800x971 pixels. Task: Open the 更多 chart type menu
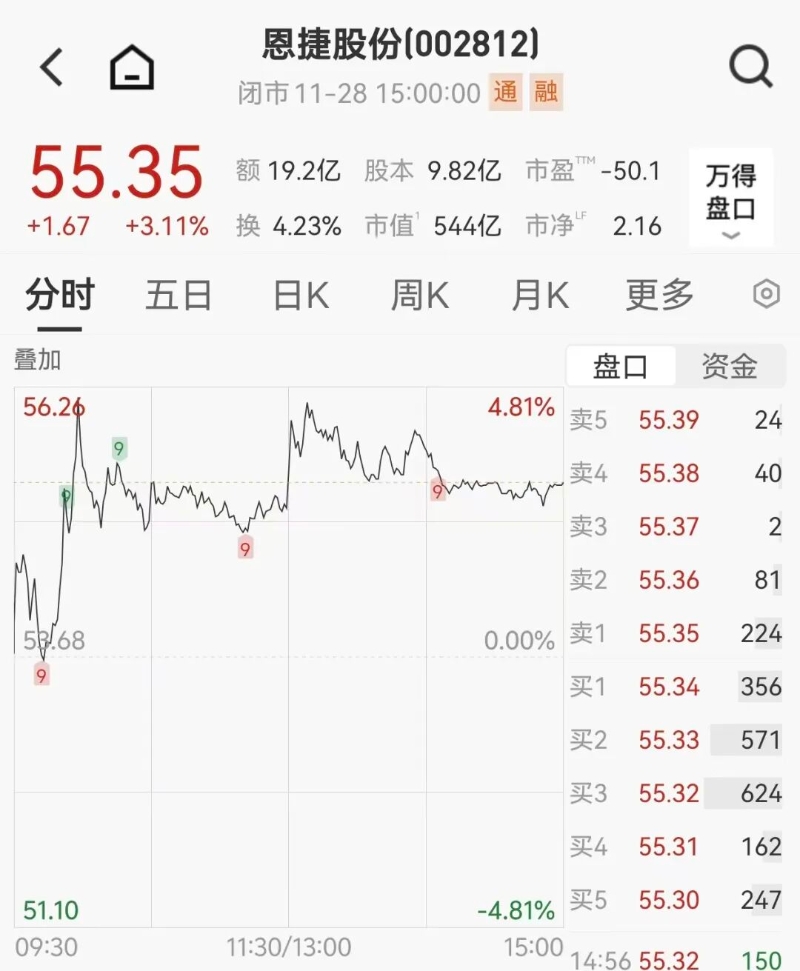coord(658,295)
